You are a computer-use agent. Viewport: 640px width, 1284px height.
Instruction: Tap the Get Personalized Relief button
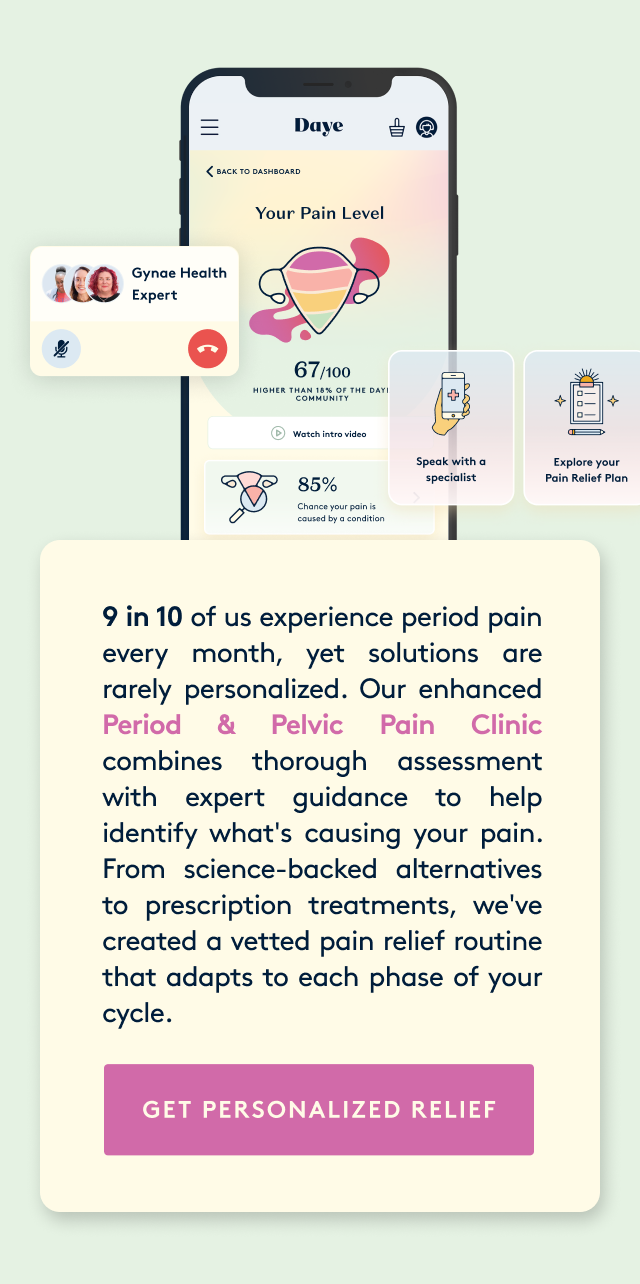click(319, 1109)
